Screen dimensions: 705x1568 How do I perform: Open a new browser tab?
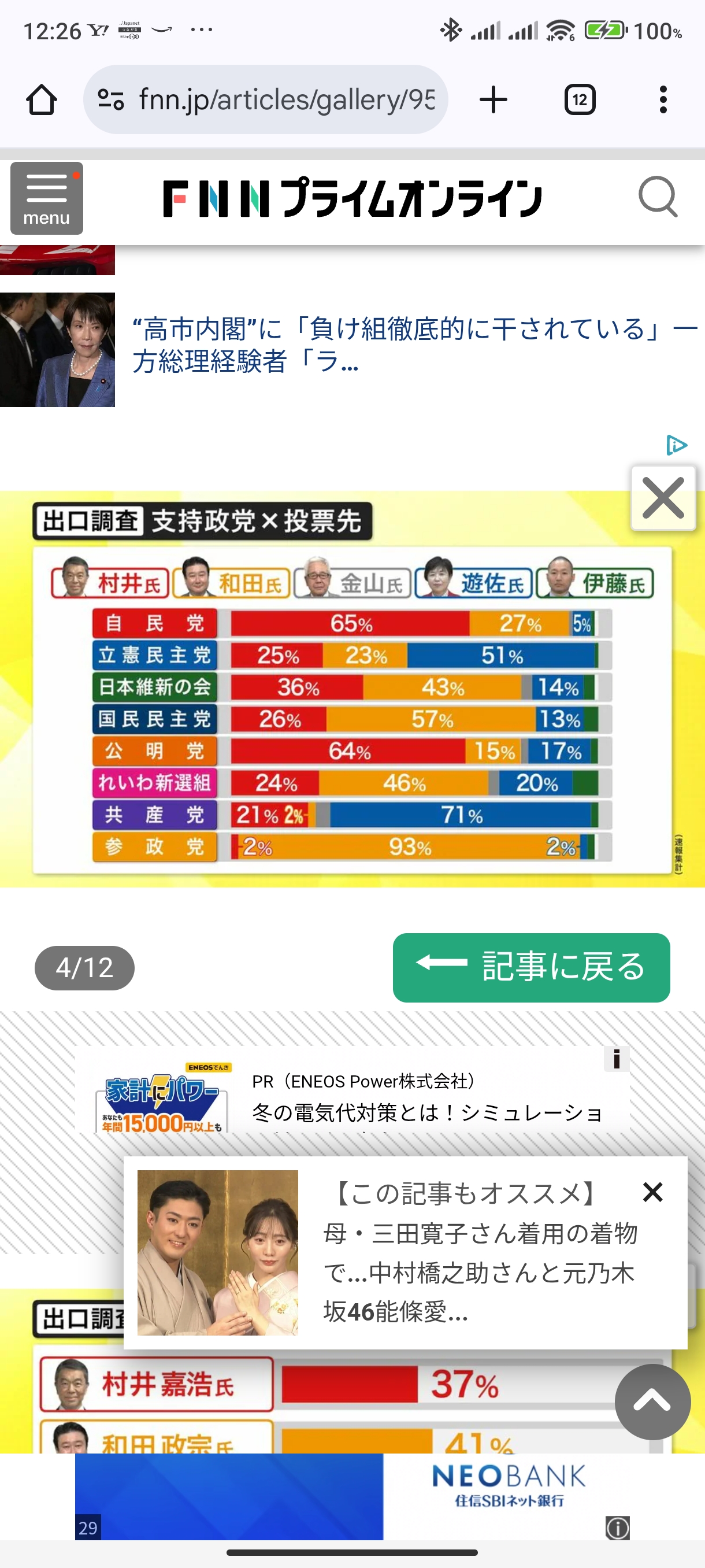click(493, 100)
